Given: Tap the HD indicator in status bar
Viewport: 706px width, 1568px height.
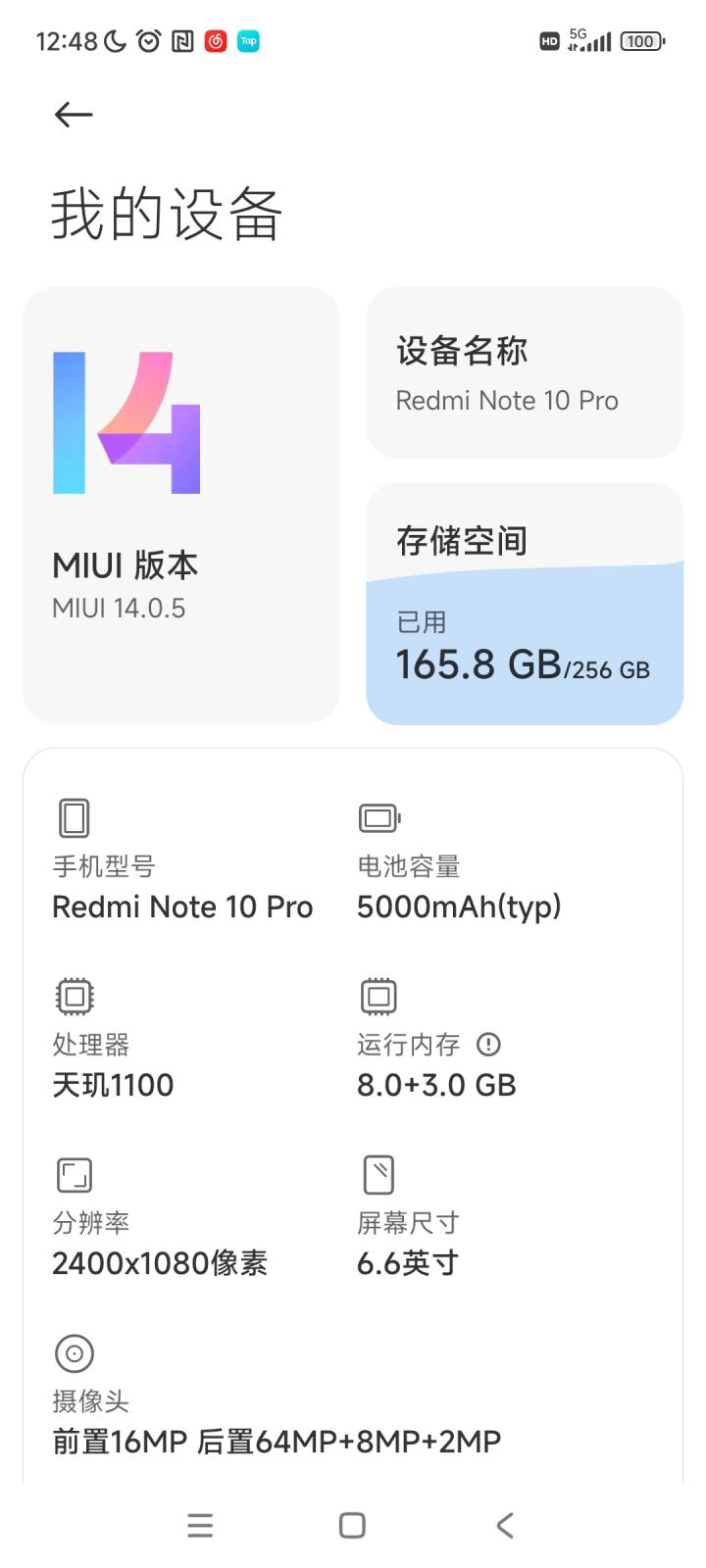Looking at the screenshot, I should click(548, 41).
